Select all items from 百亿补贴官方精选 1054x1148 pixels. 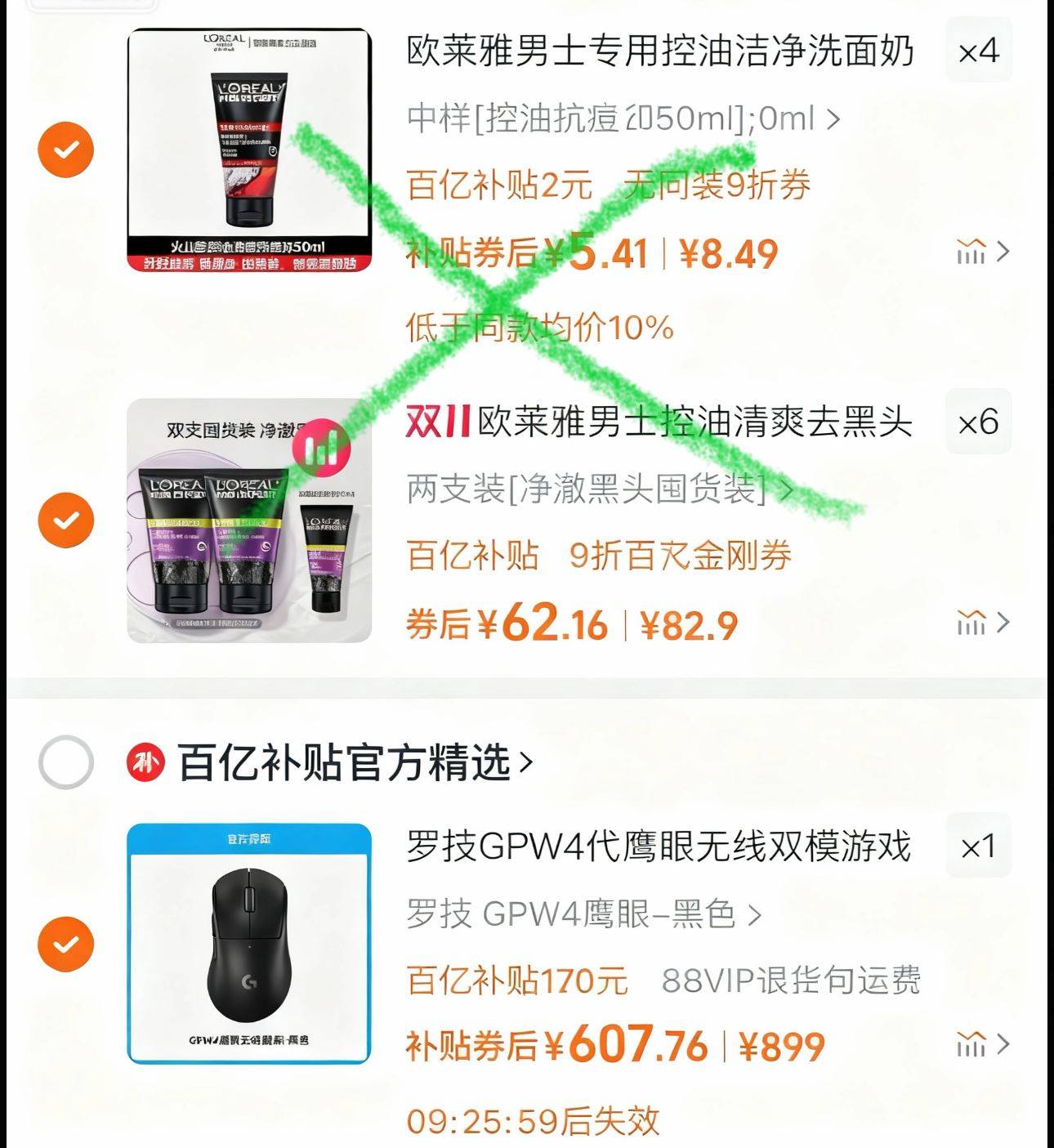[66, 762]
